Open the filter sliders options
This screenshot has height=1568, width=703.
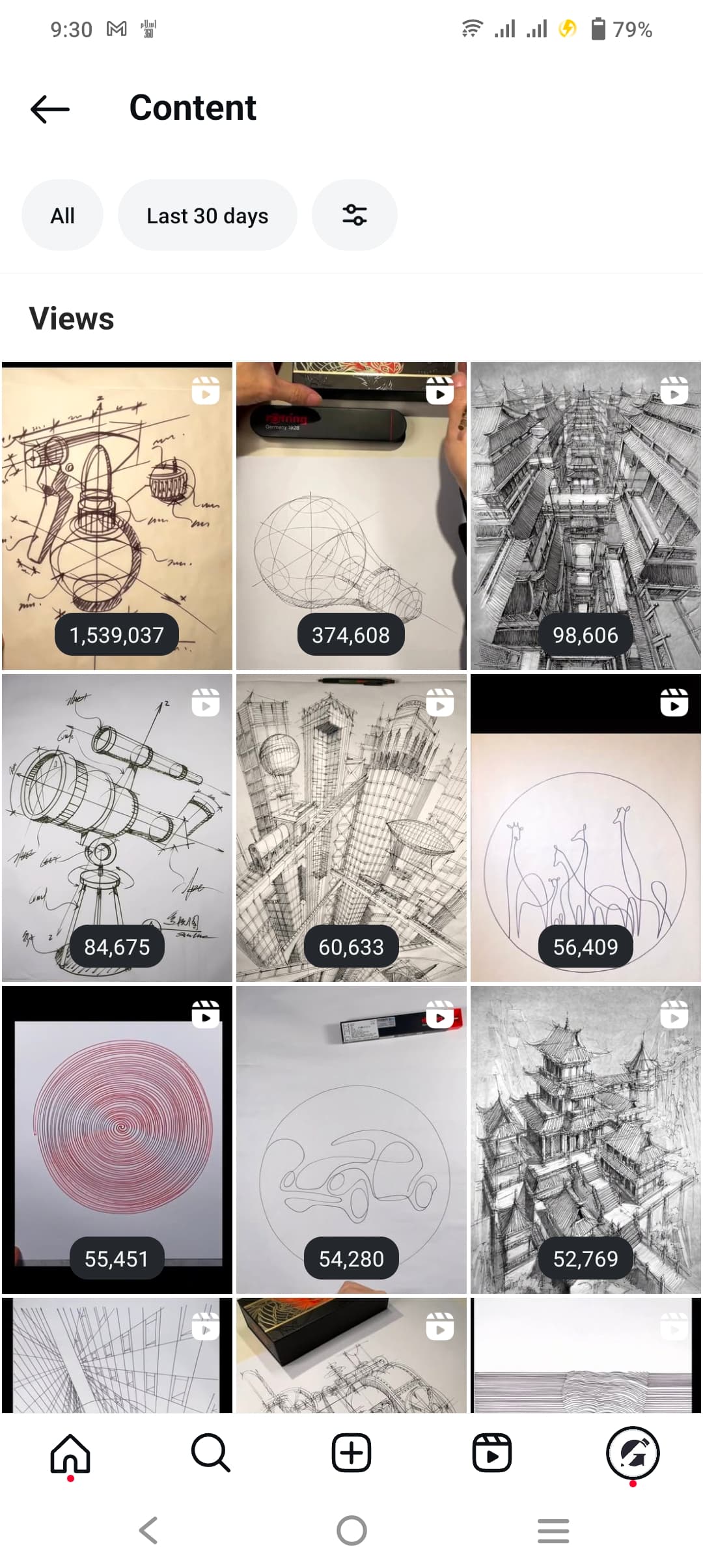click(355, 215)
